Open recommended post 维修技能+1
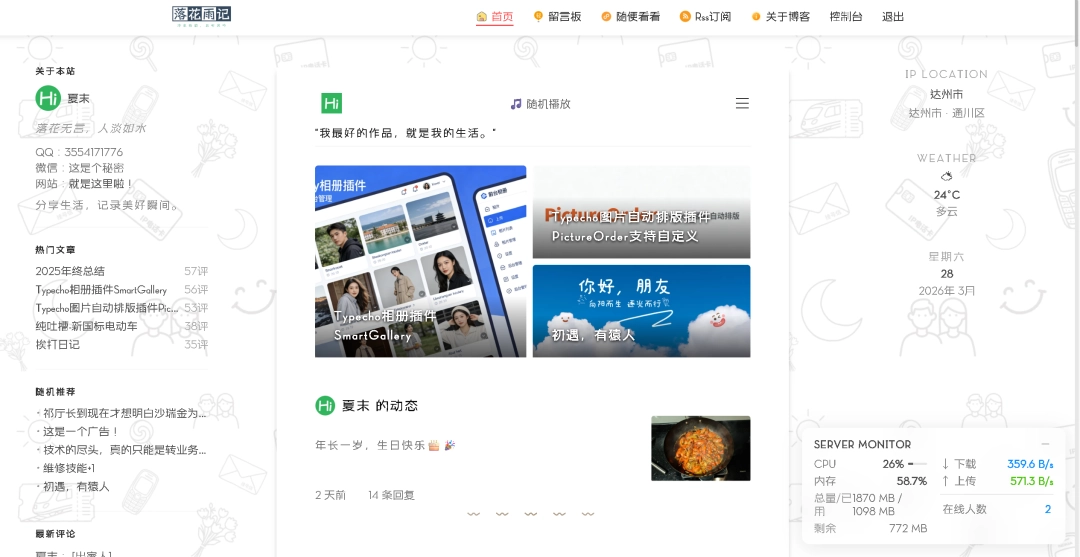Viewport: 1080px width, 557px height. click(69, 468)
